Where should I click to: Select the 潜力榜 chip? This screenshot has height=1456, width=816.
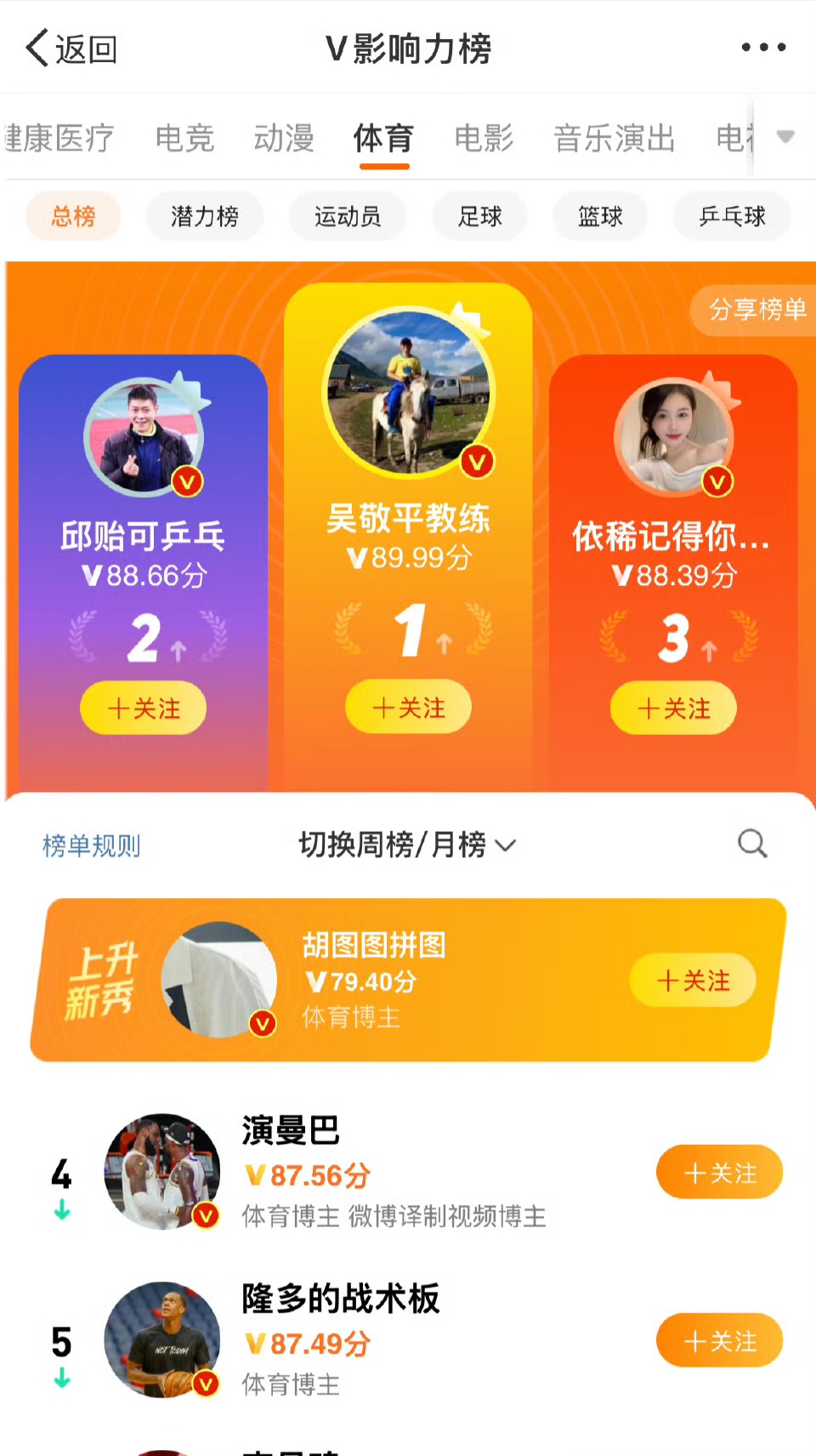204,217
